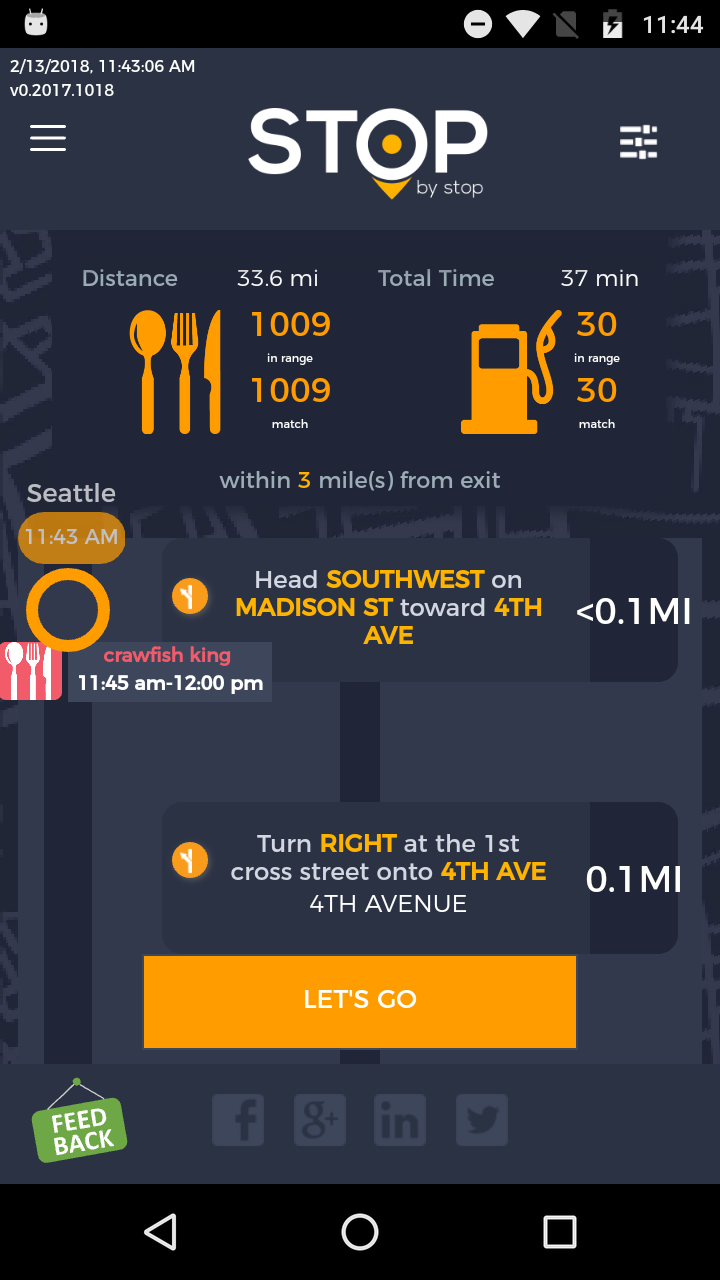
Task: Open the filter settings icon
Action: click(638, 142)
